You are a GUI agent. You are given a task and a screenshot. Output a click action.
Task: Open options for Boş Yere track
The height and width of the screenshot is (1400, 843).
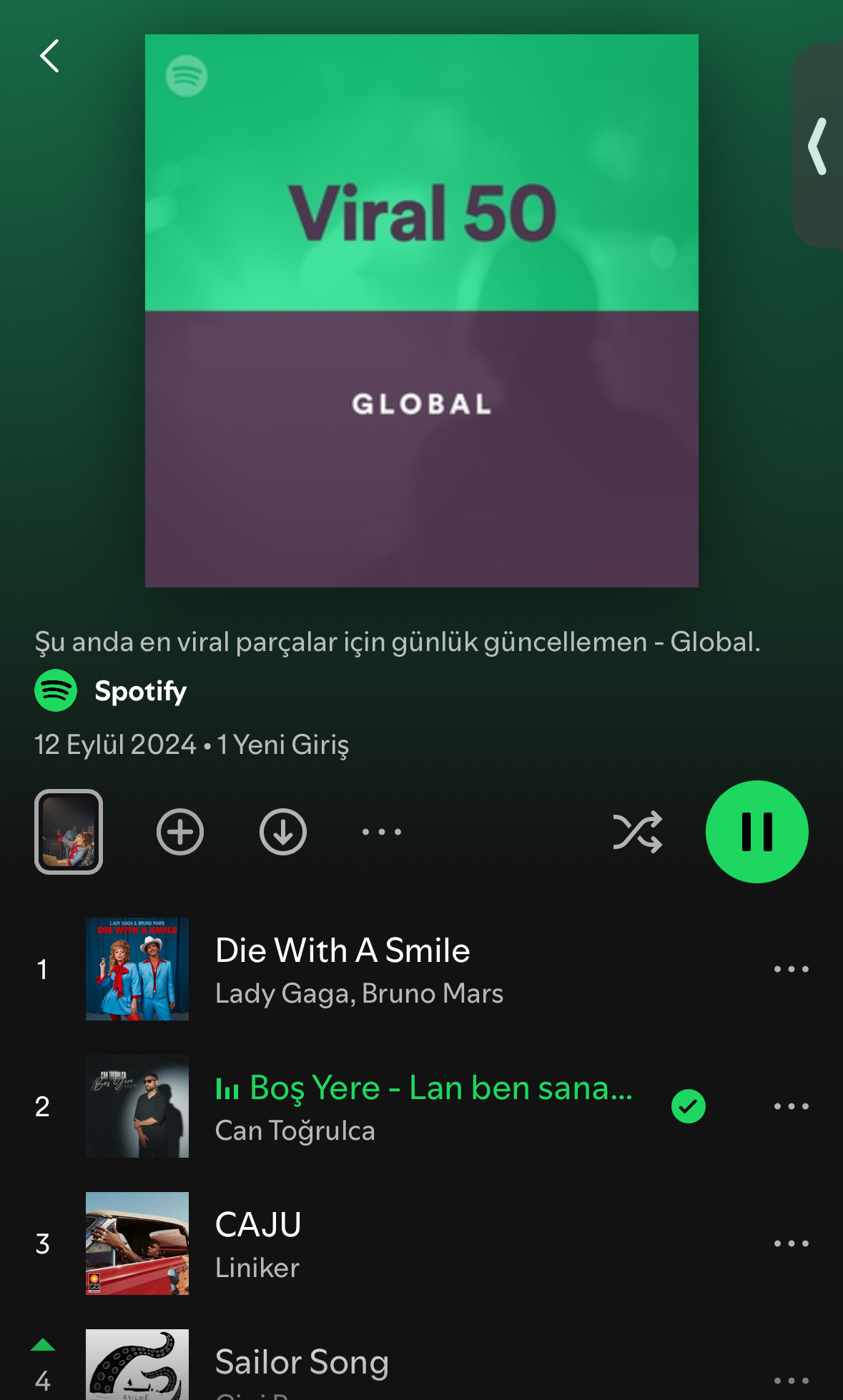(792, 1106)
